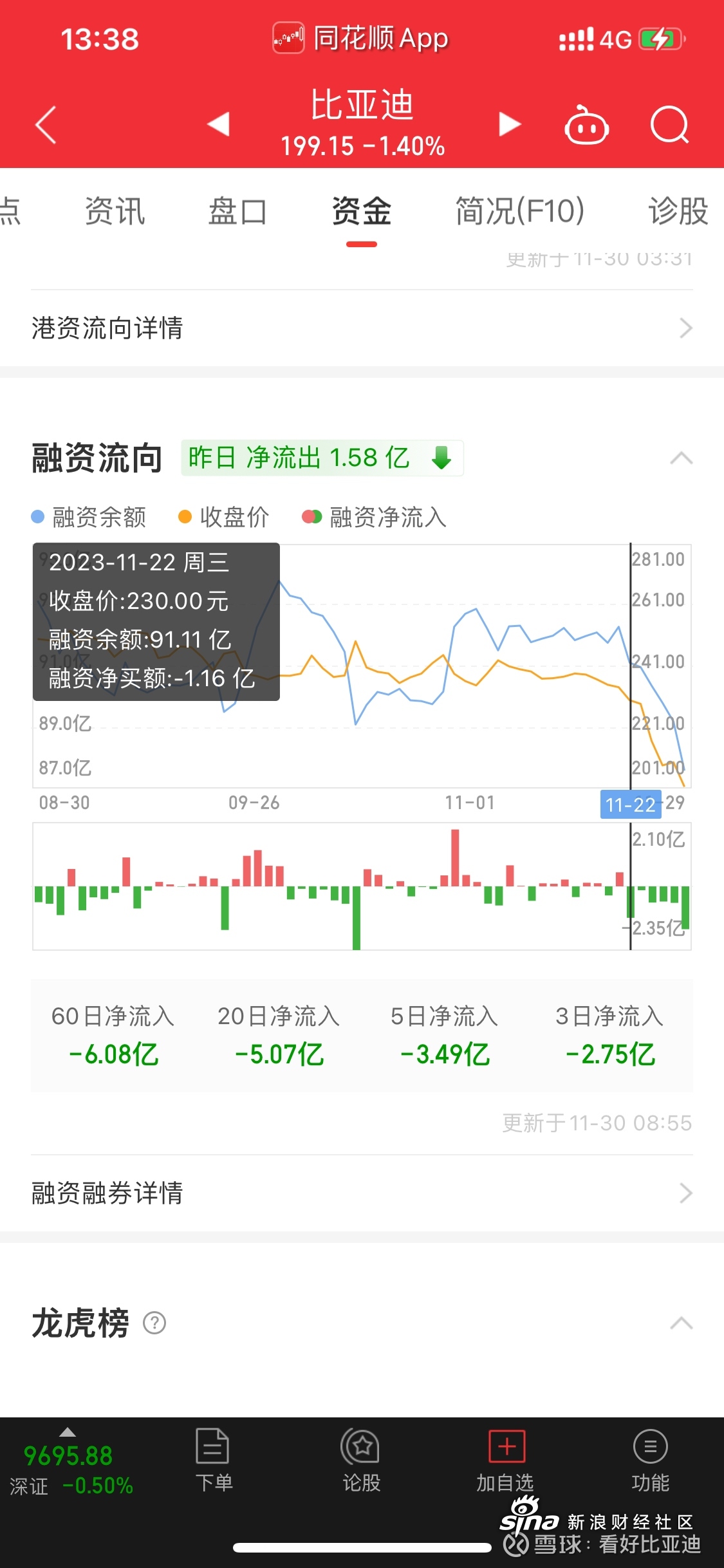This screenshot has width=724, height=1568.
Task: Expand the 深证 index ticker
Action: 71,1462
